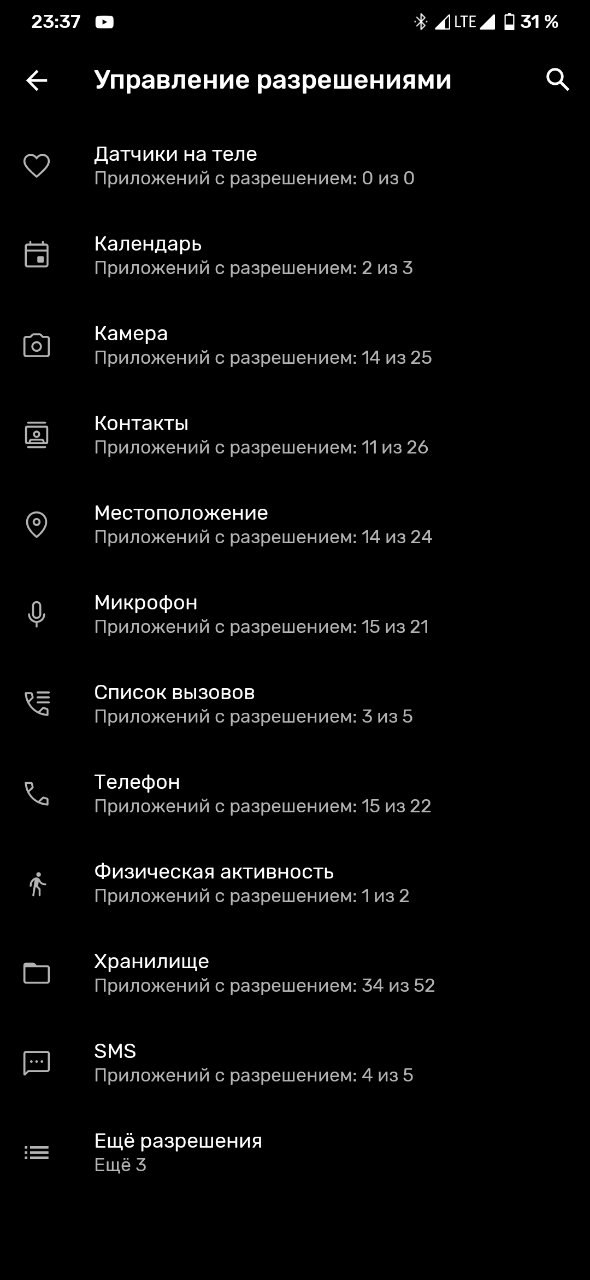The width and height of the screenshot is (590, 1280).
Task: Open Ещё разрешения row
Action: click(295, 1153)
